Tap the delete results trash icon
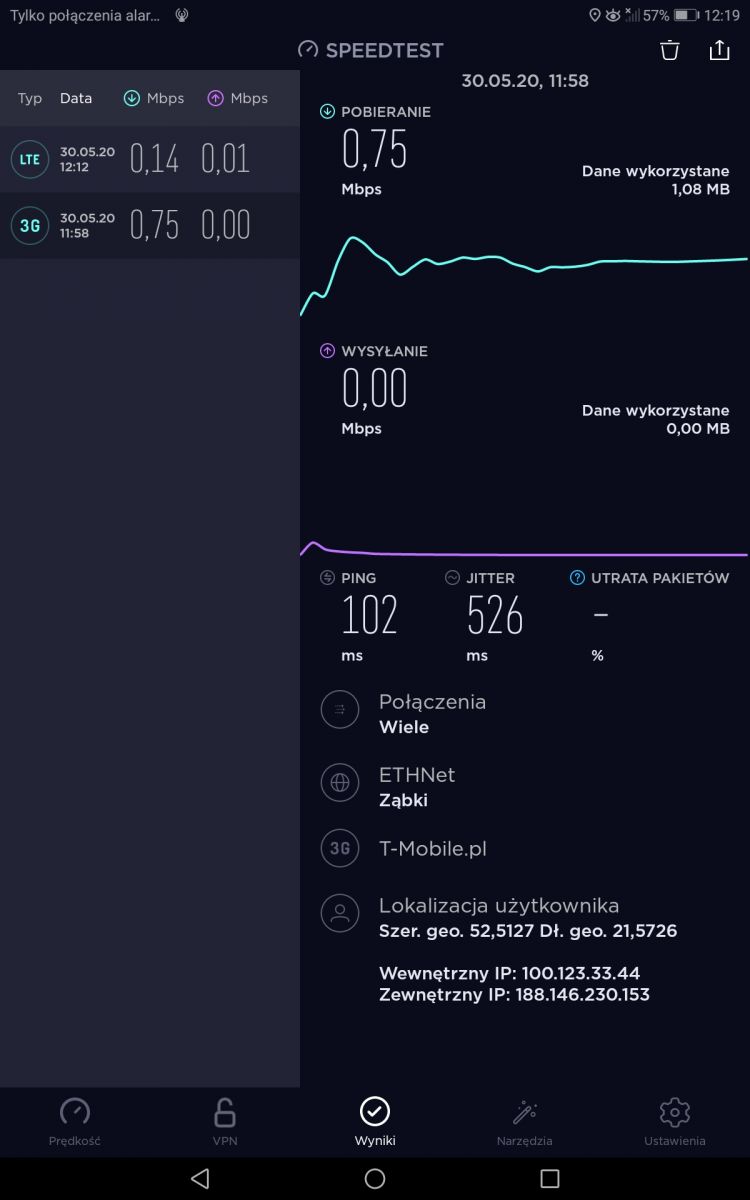Image resolution: width=750 pixels, height=1200 pixels. [670, 49]
